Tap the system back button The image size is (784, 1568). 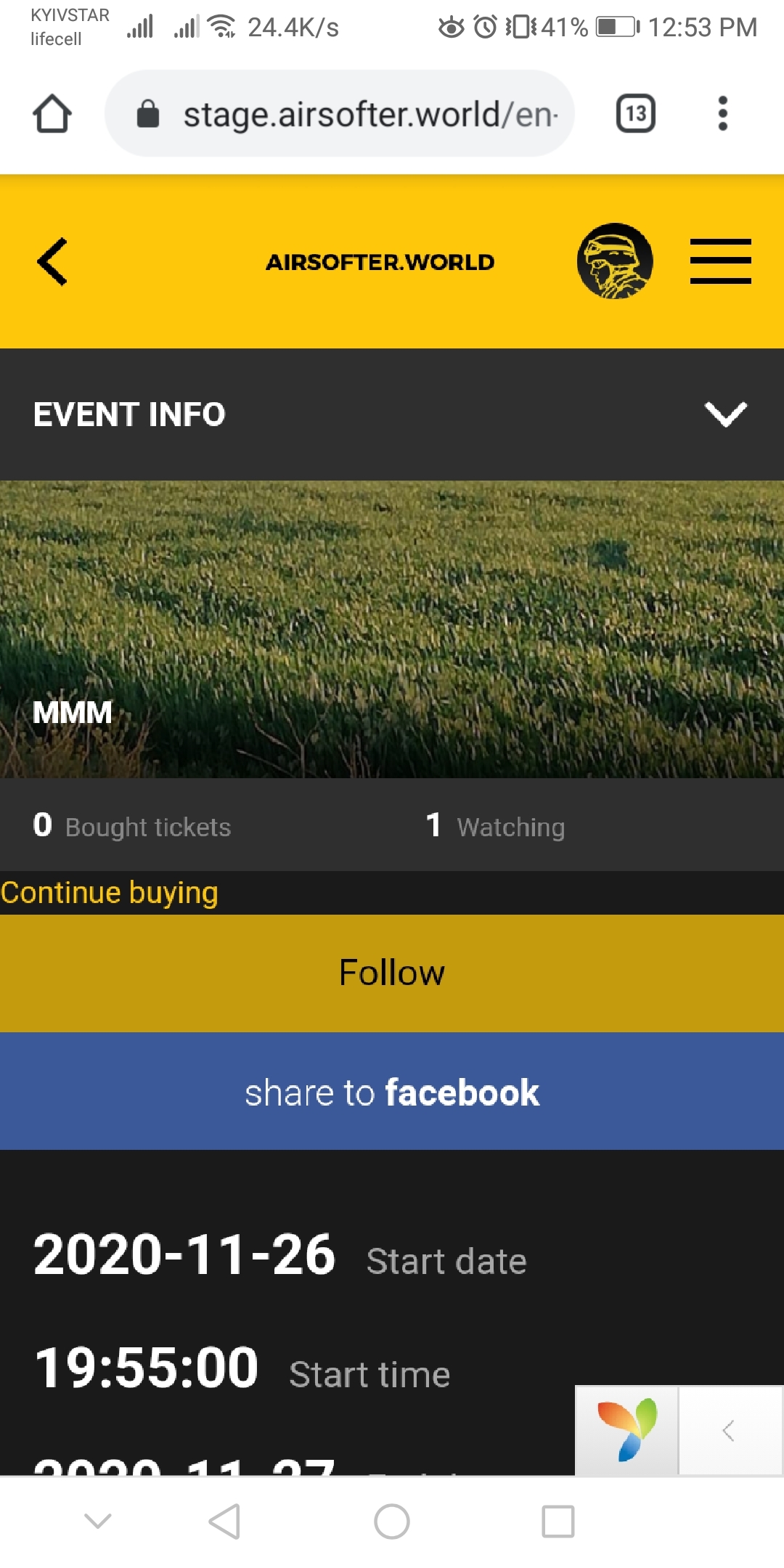coord(224,1522)
